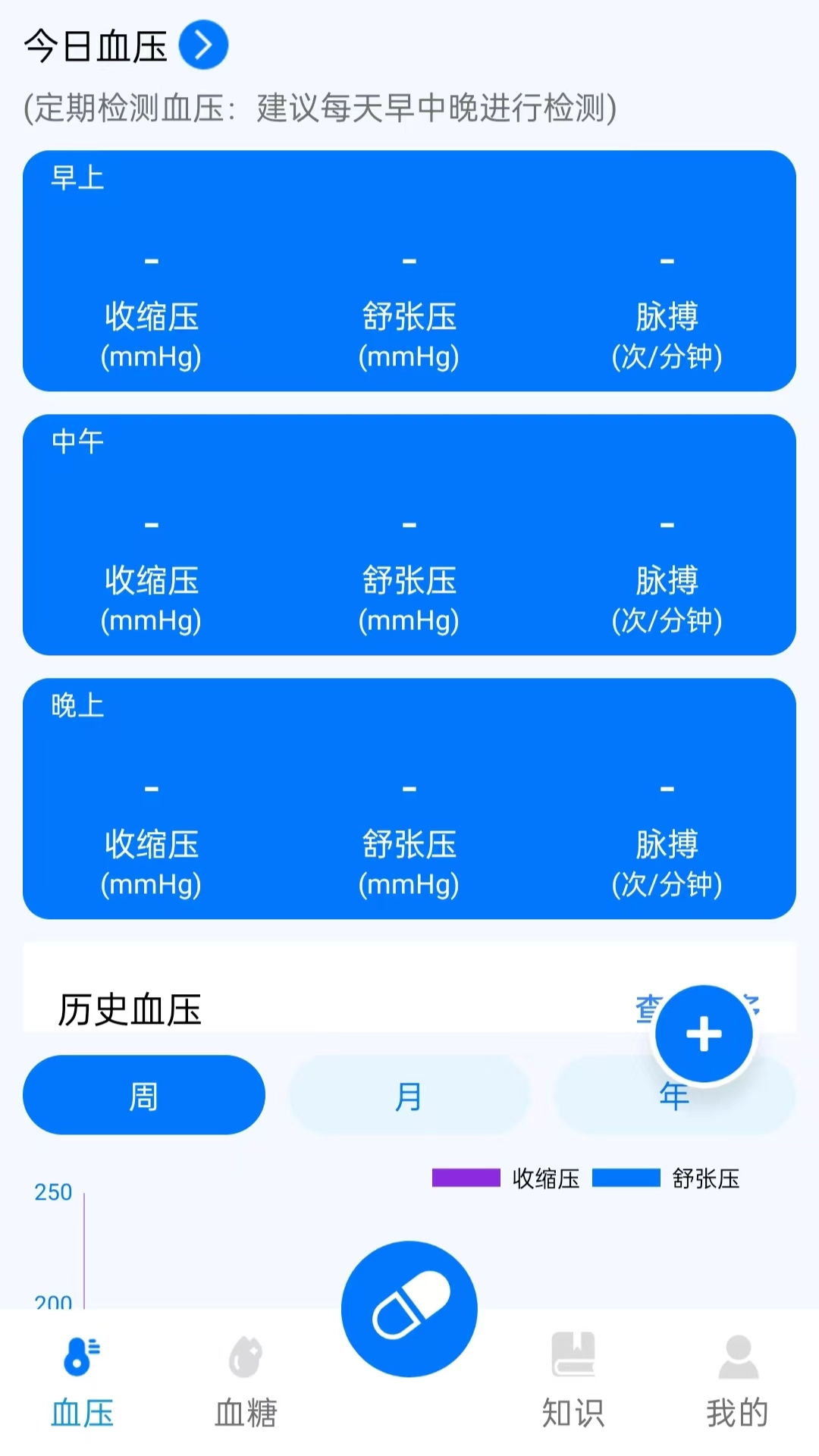Switch to the 血糖 tab
The image size is (819, 1456).
pos(246,1380)
